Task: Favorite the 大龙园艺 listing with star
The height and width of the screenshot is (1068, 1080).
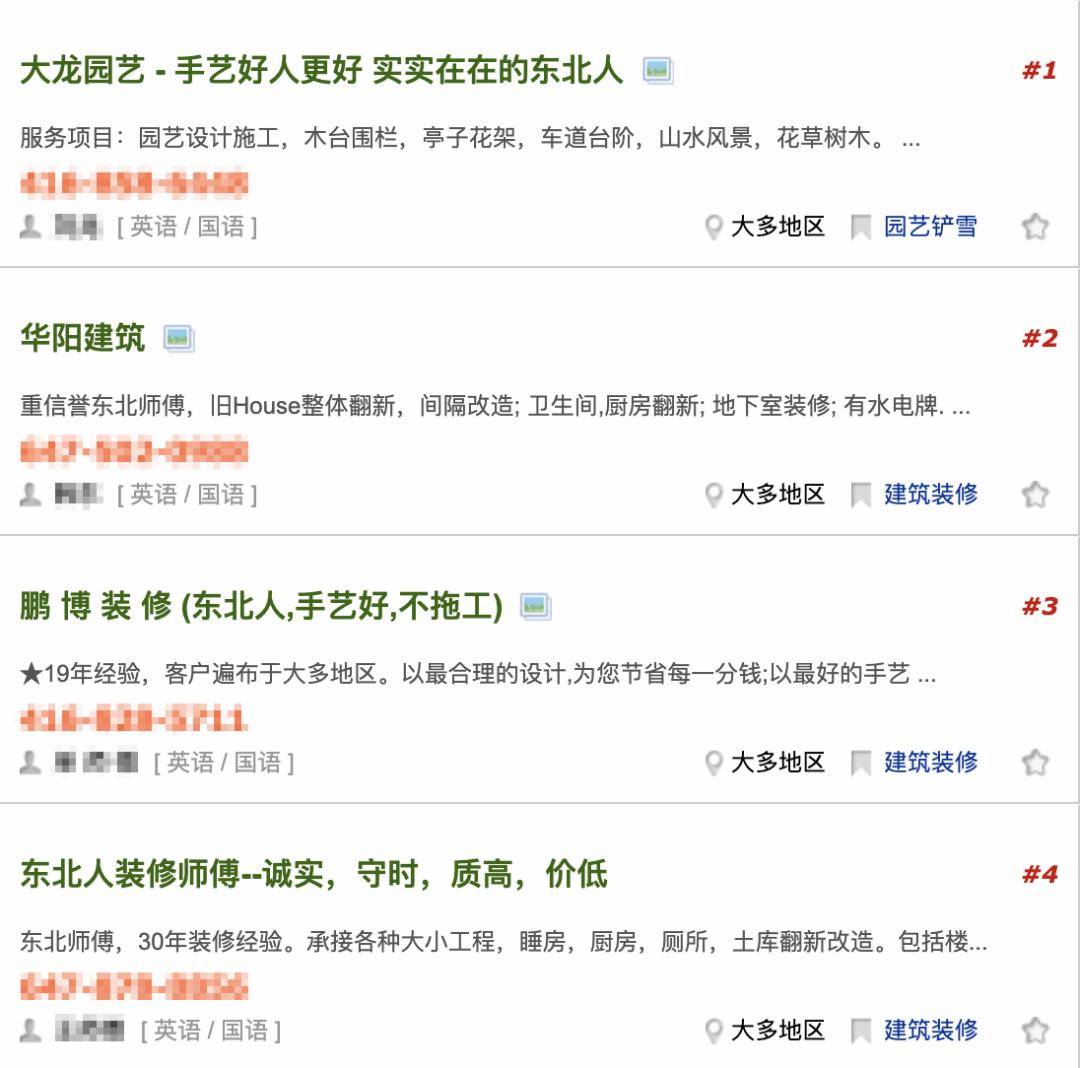Action: [x=1035, y=227]
